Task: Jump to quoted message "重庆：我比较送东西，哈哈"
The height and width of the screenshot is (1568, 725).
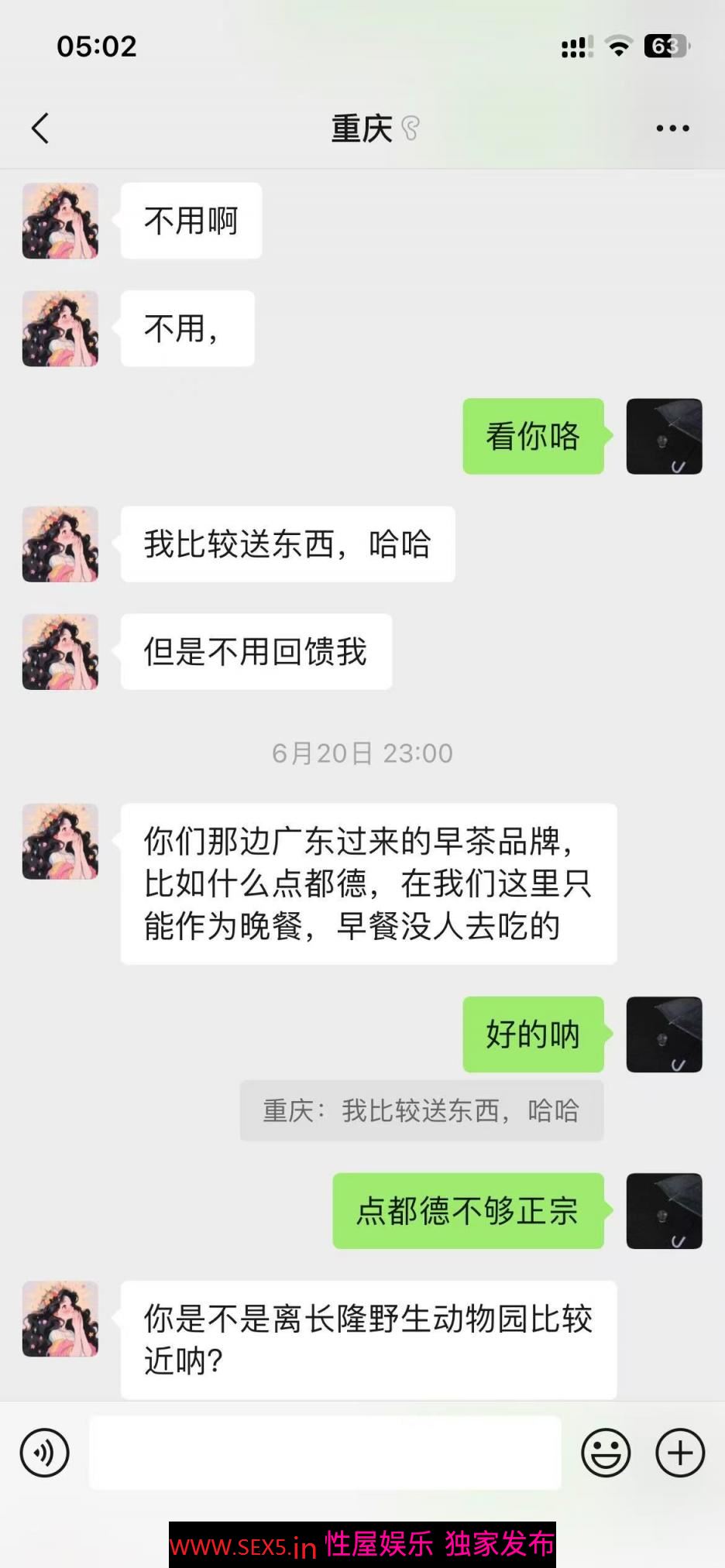Action: (x=421, y=1110)
